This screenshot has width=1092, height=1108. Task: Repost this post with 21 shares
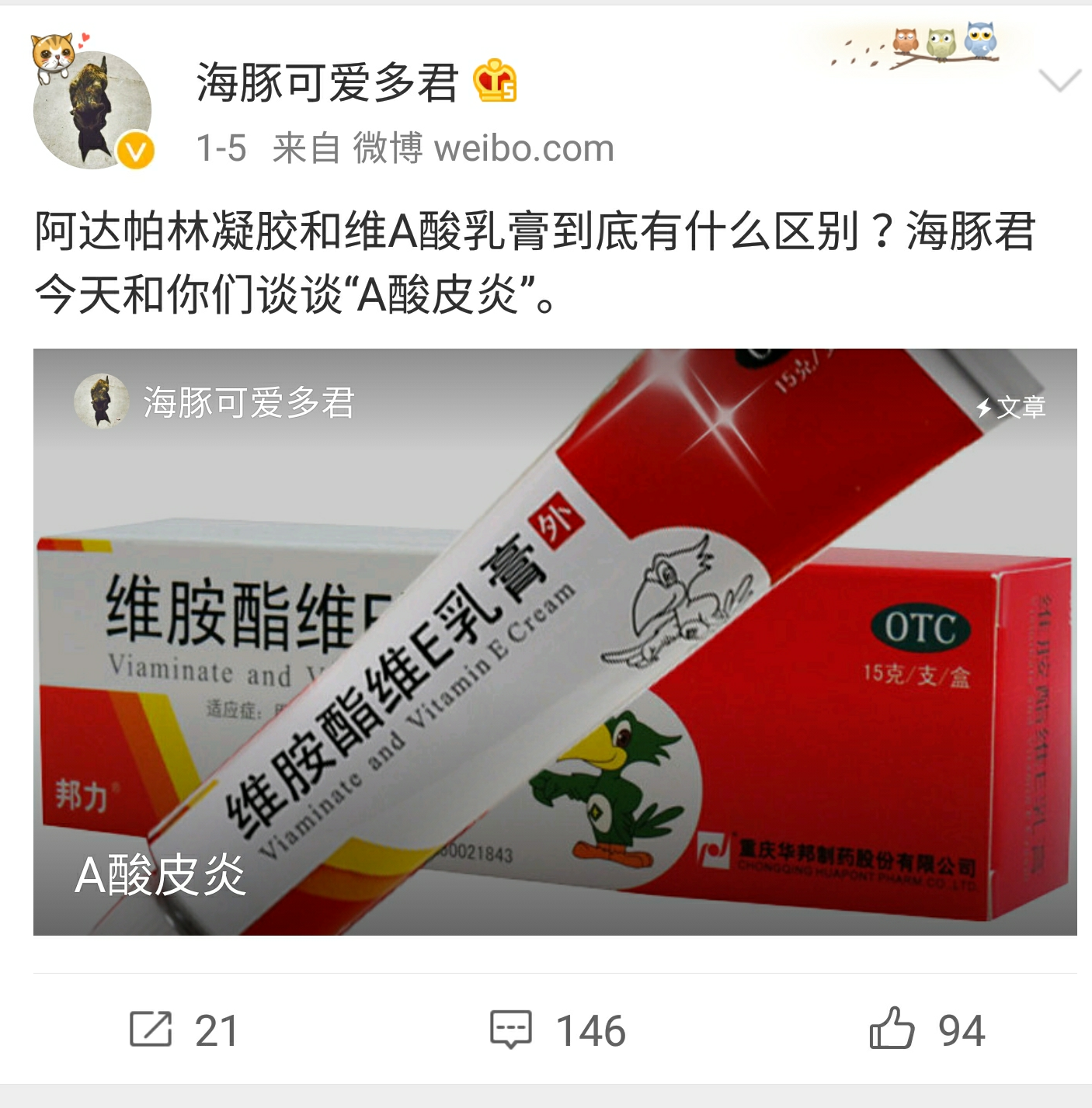click(183, 1030)
